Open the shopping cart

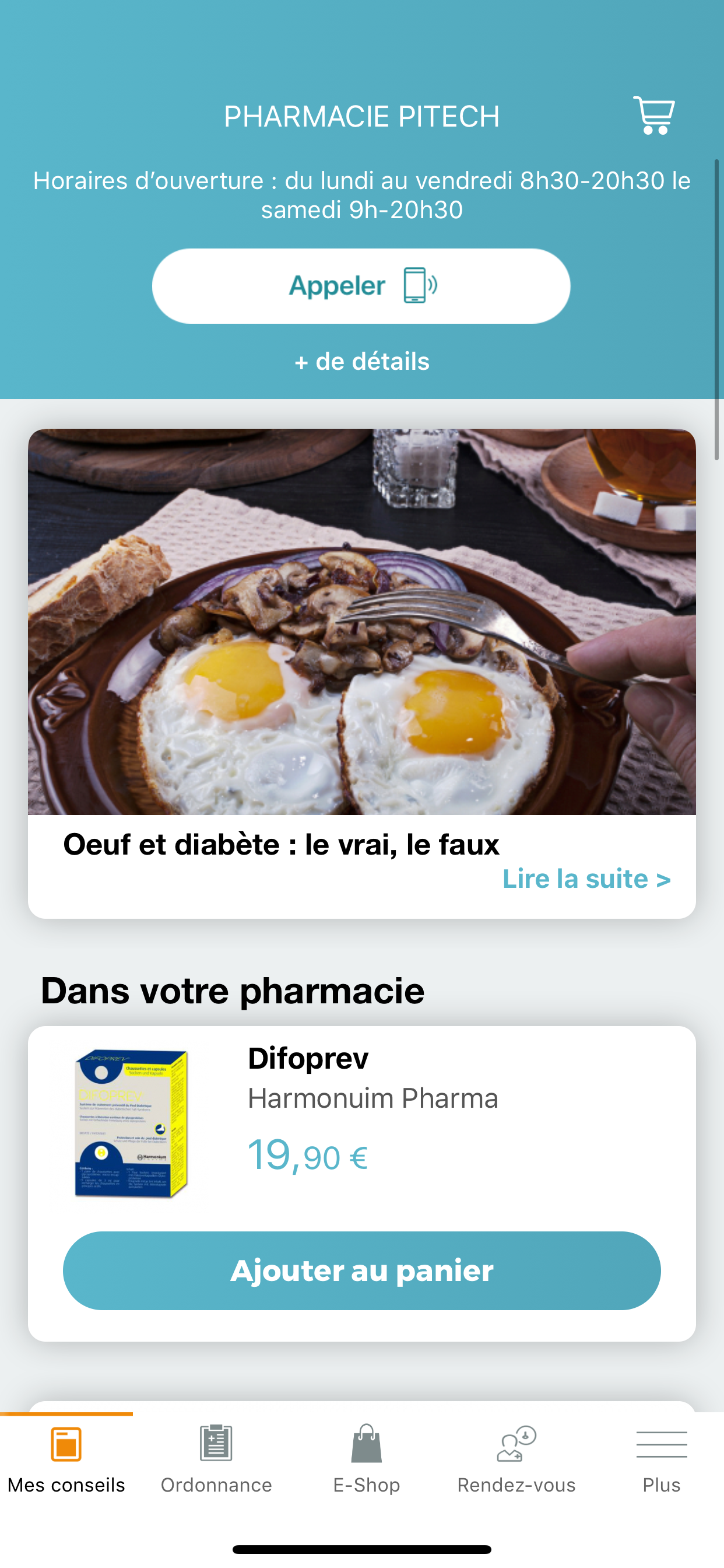(x=654, y=116)
